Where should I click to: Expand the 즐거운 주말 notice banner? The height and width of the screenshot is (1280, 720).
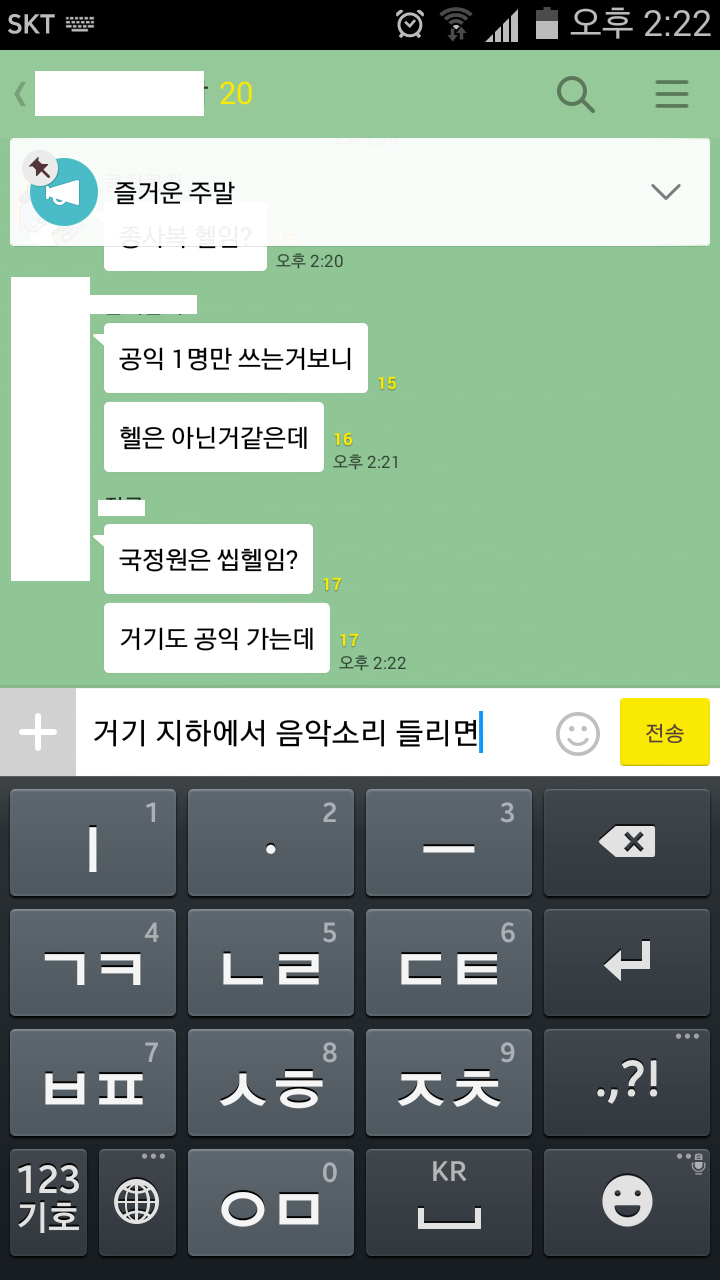(x=665, y=192)
